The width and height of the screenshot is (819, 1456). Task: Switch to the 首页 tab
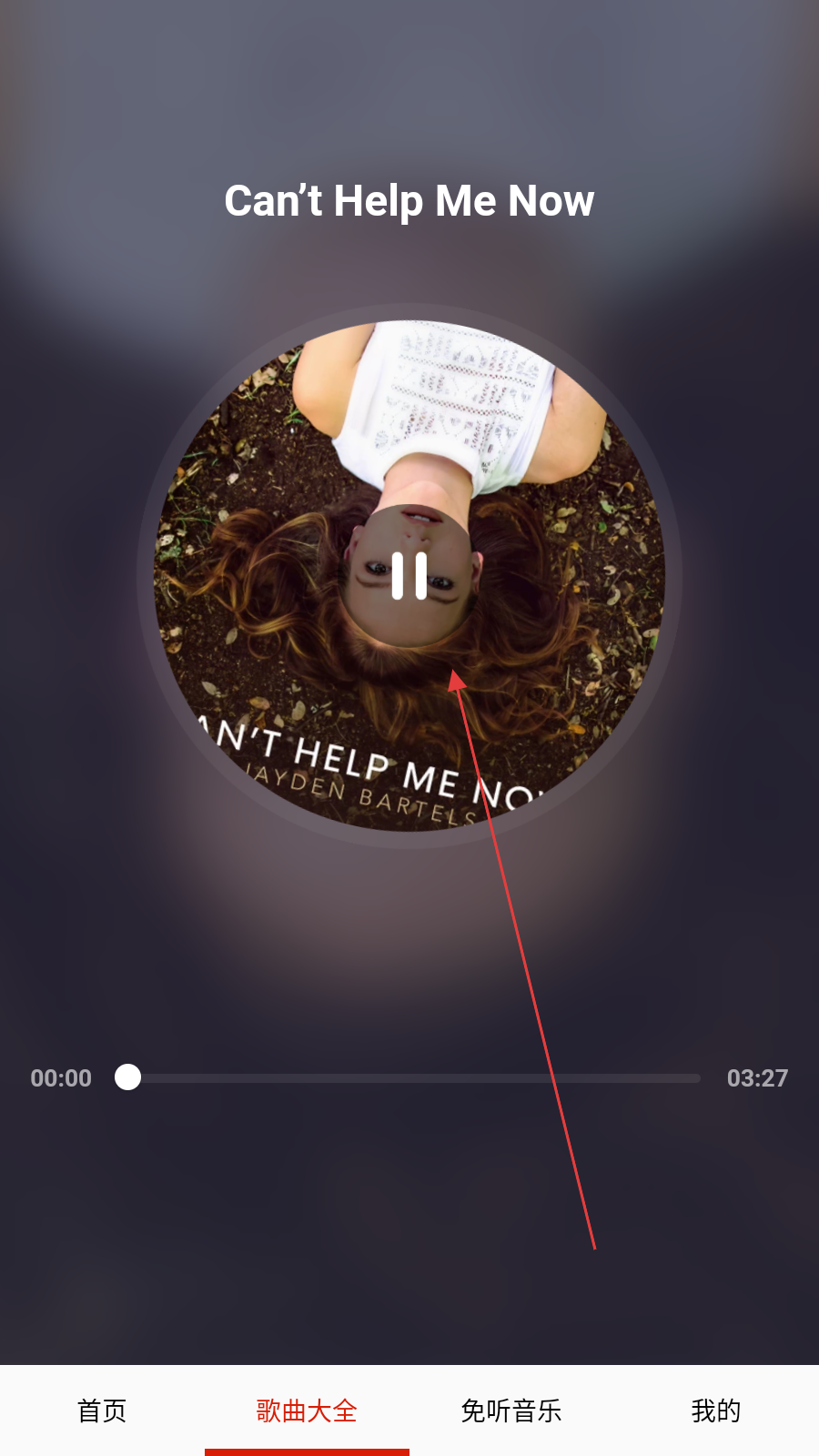coord(102,1410)
